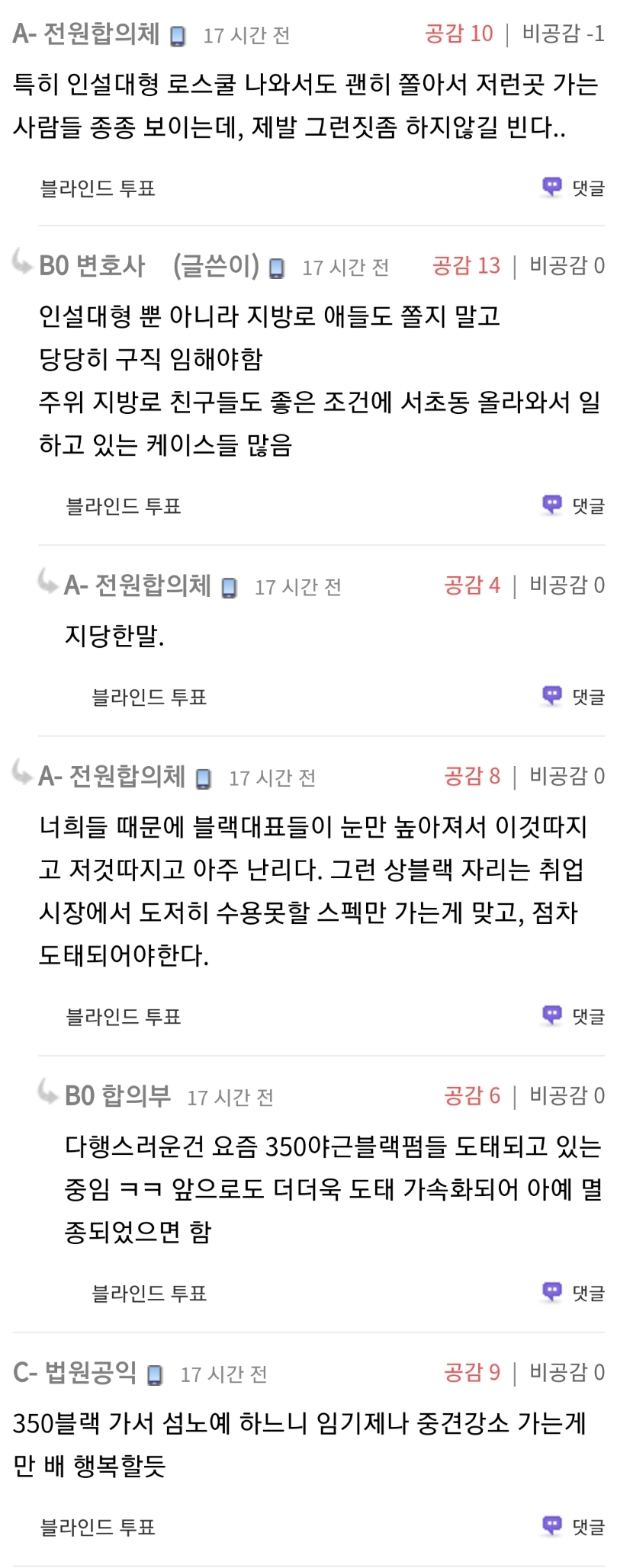Tap 공감 10 on the first comment
The width and height of the screenshot is (617, 1568).
click(x=459, y=34)
